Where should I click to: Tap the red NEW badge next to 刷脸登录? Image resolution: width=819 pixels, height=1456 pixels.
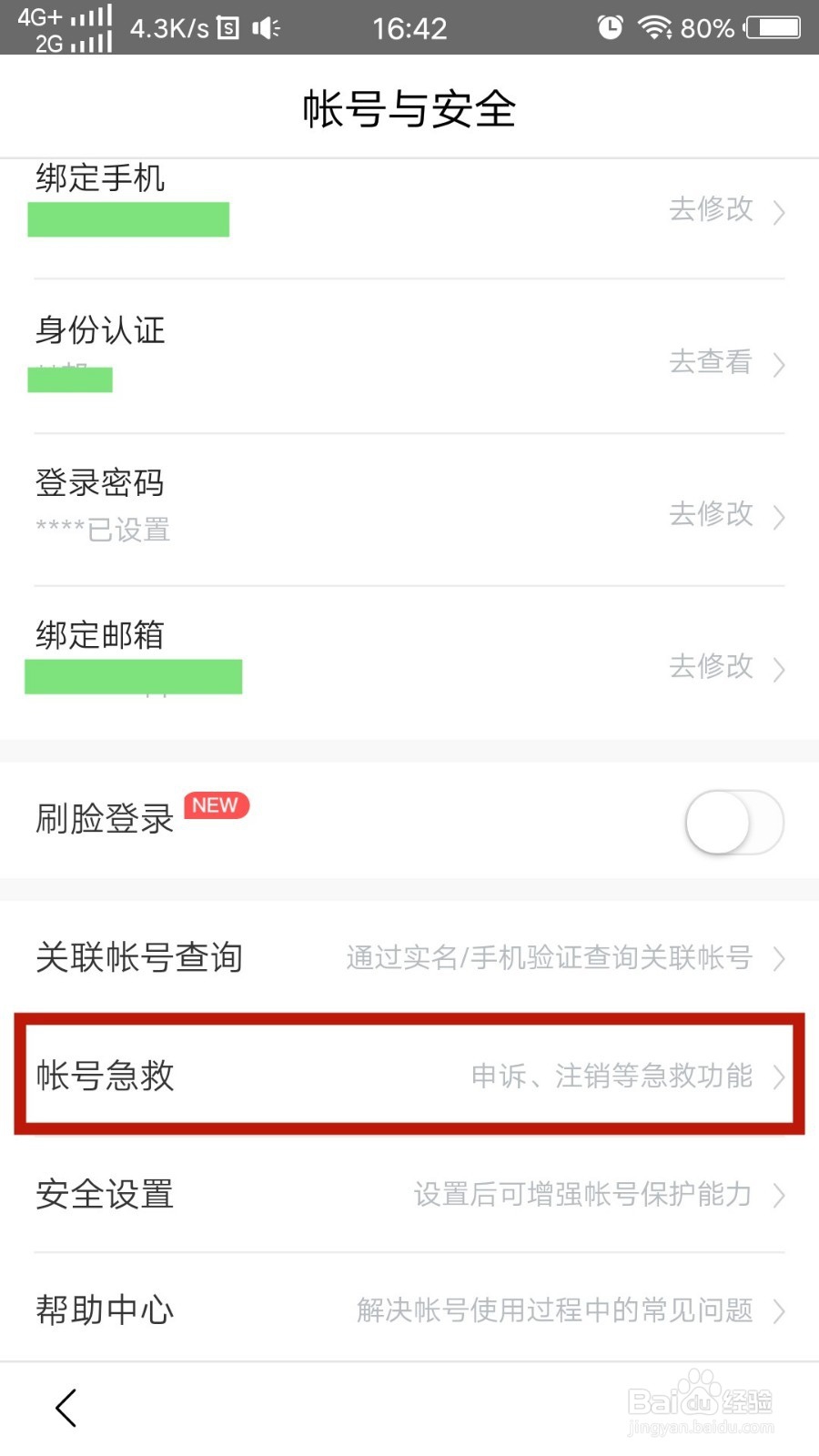click(x=216, y=805)
